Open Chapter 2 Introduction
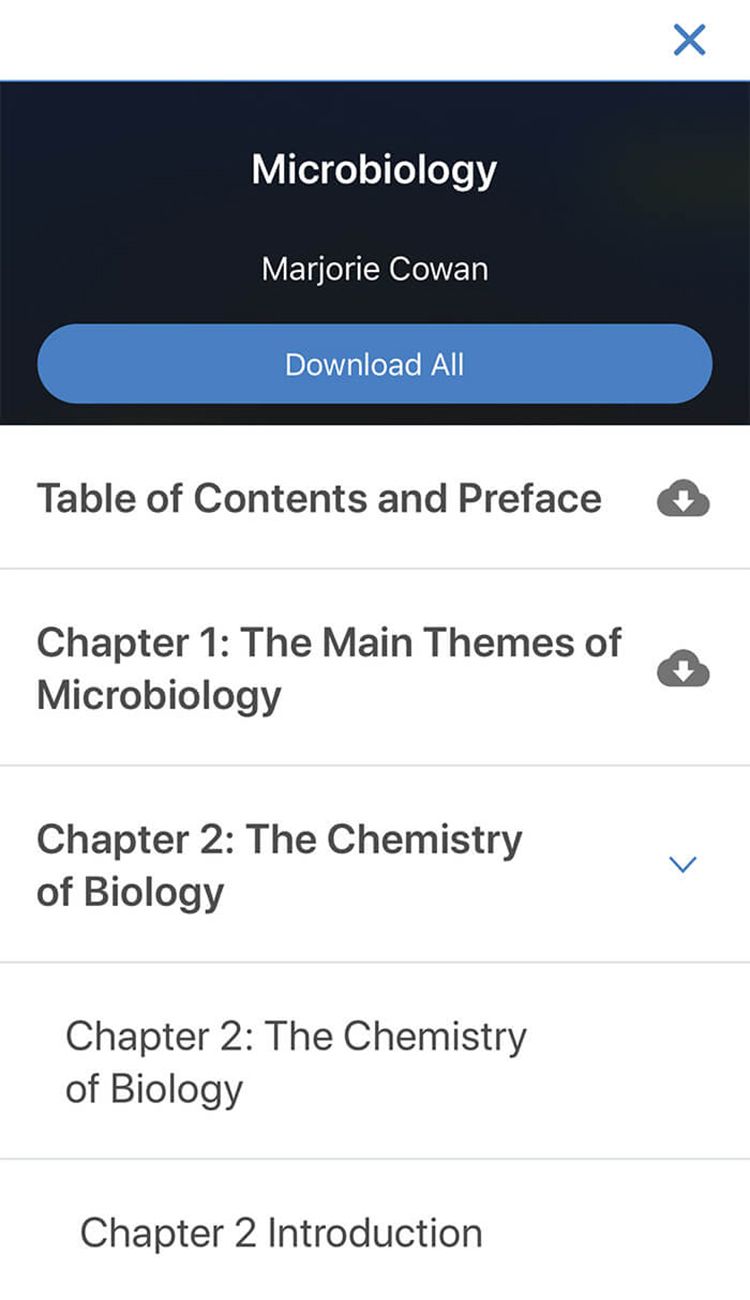 pyautogui.click(x=281, y=1232)
